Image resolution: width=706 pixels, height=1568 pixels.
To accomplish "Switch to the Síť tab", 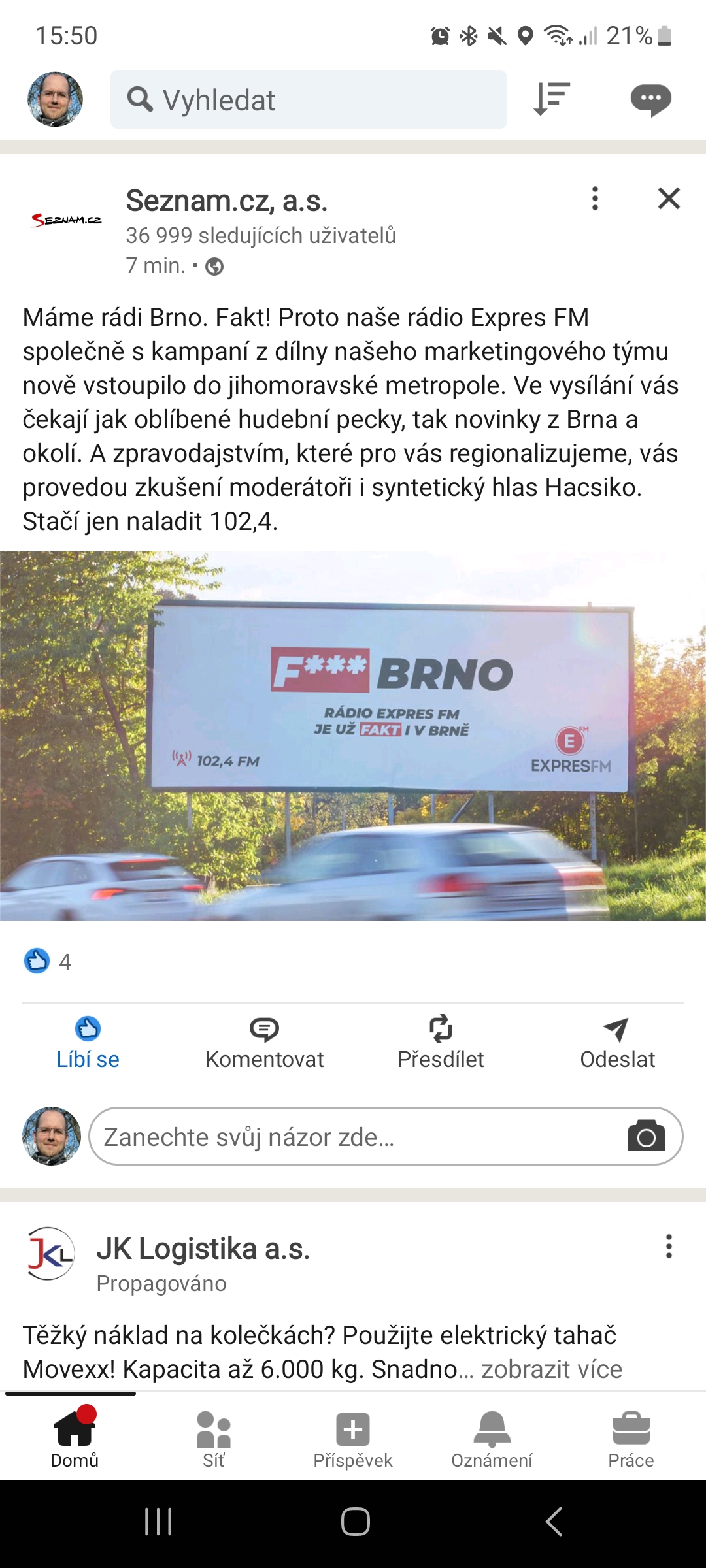I will [214, 1439].
